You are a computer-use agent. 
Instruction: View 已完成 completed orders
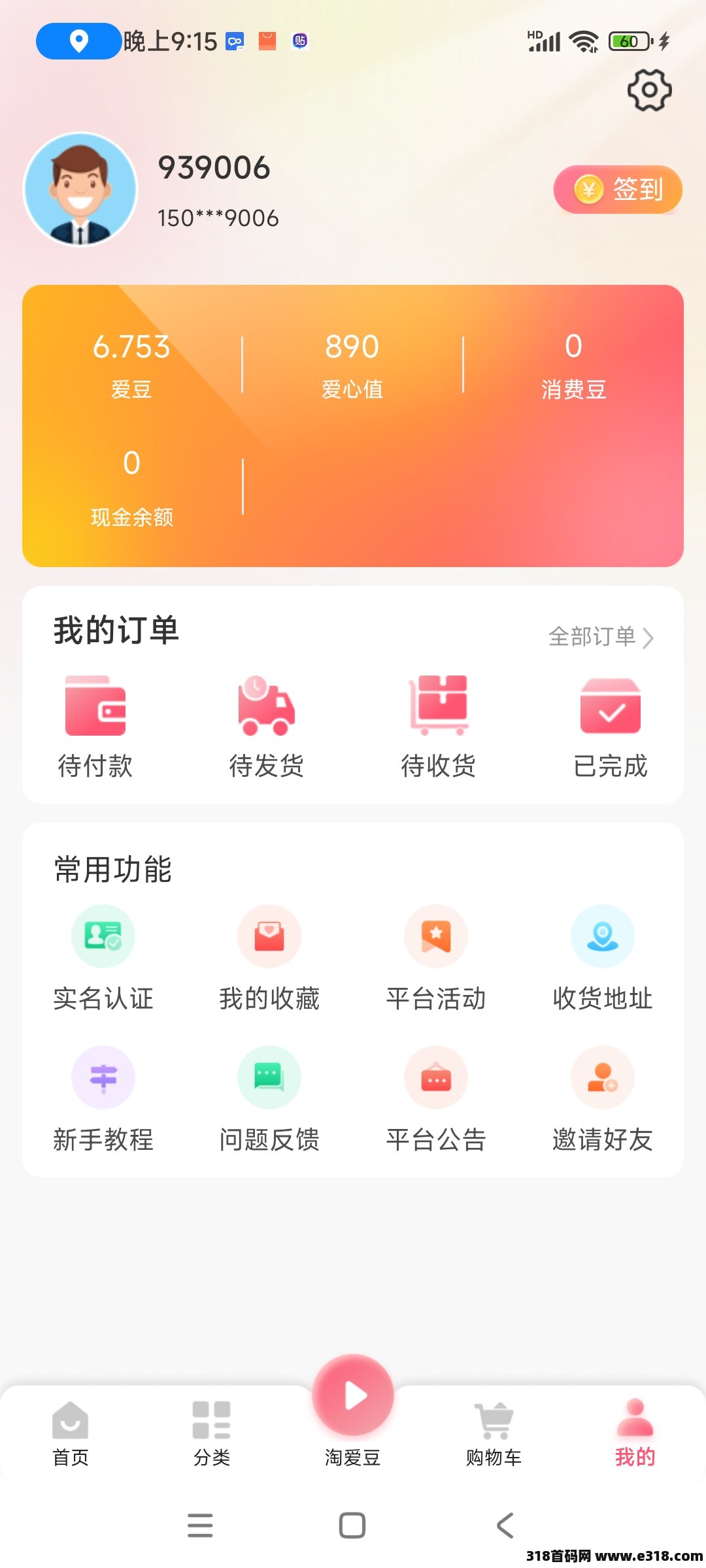tap(610, 727)
